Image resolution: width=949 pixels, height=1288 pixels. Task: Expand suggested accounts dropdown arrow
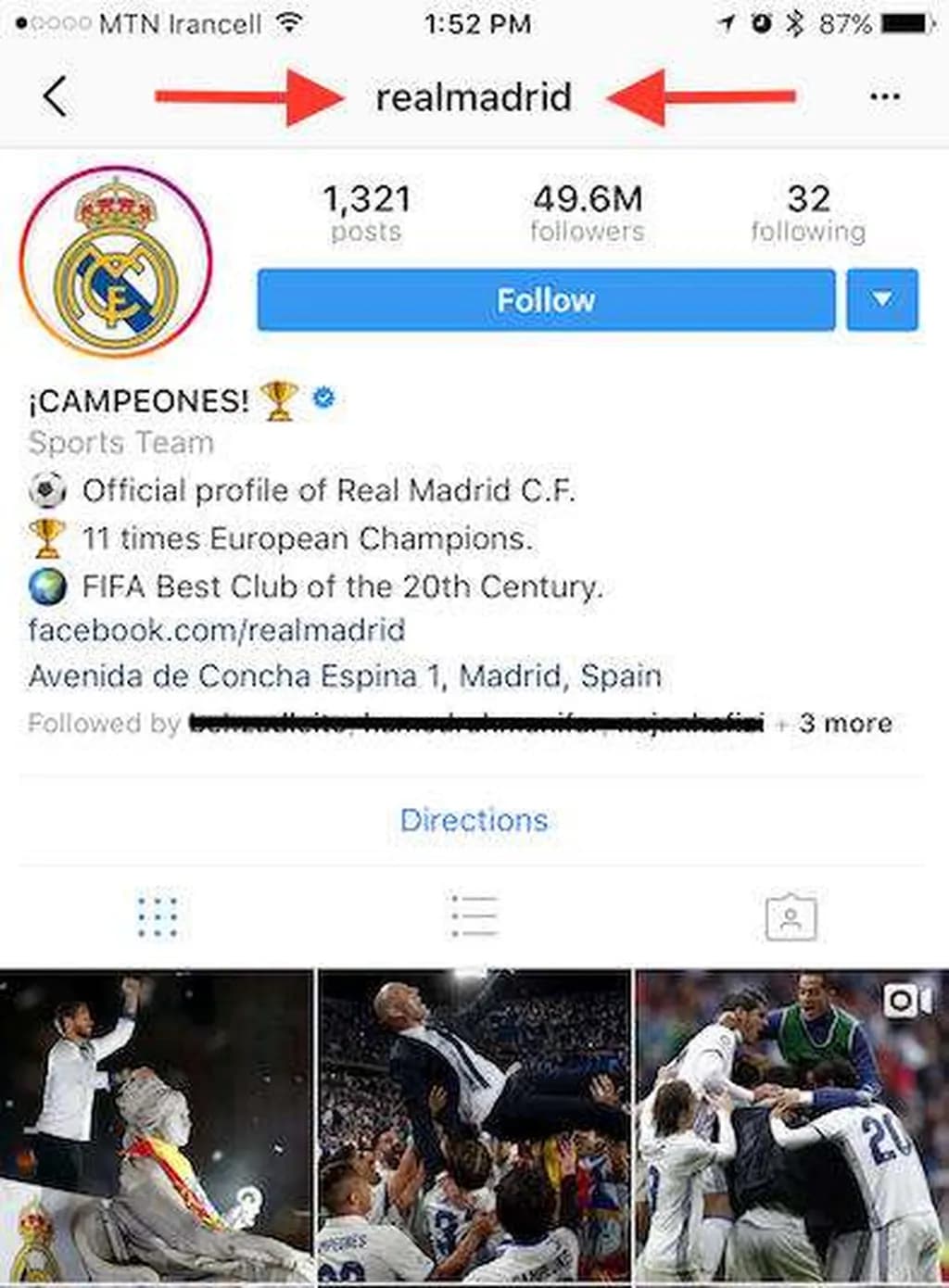tap(882, 300)
